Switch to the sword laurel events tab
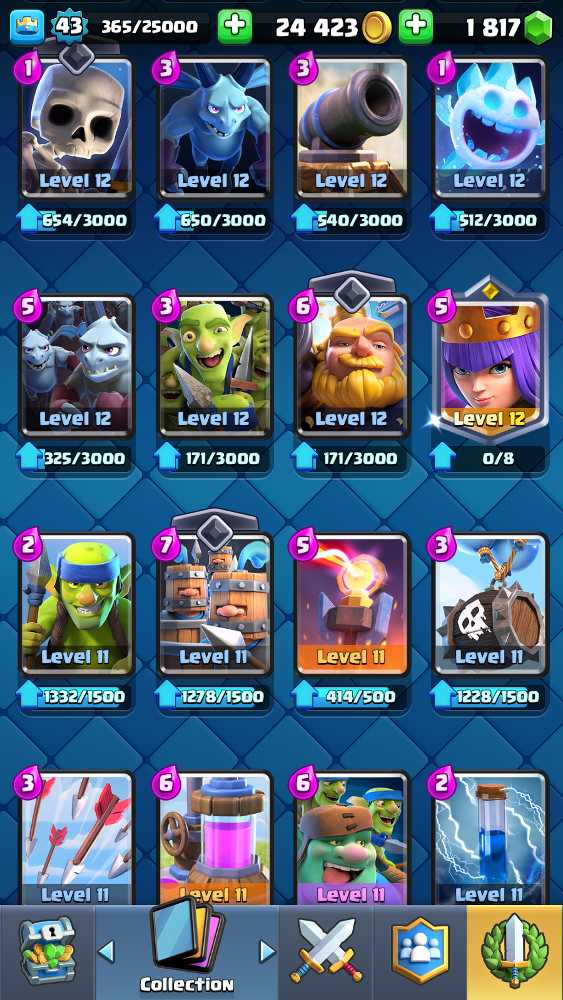563x1000 pixels. pos(515,952)
